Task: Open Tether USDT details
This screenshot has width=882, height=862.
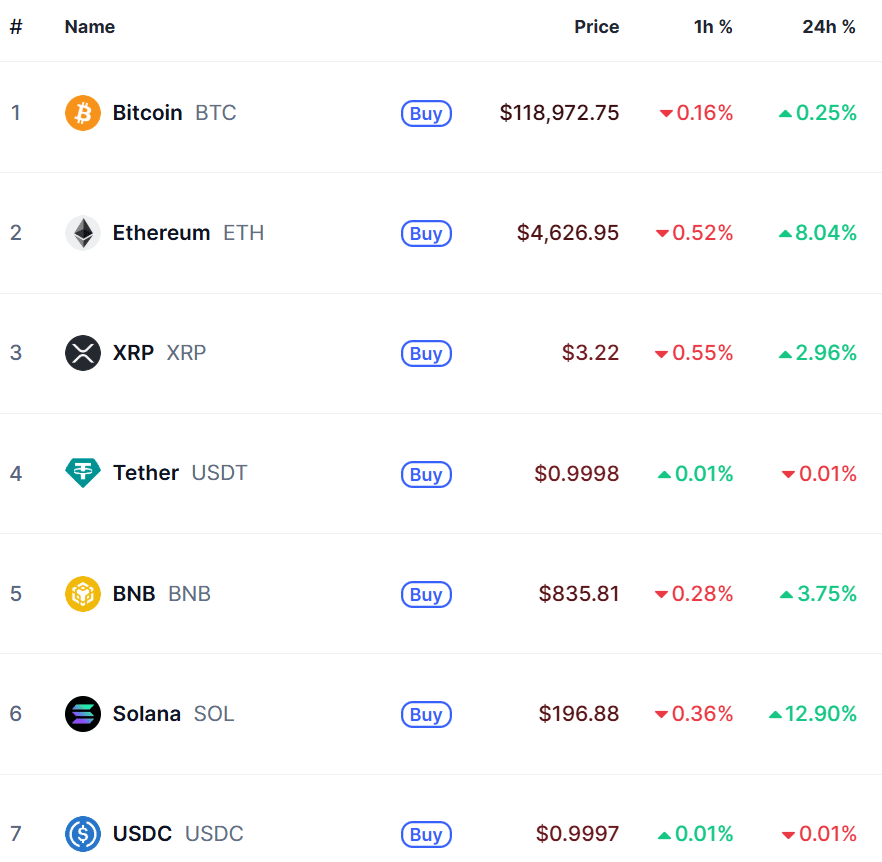Action: 146,473
